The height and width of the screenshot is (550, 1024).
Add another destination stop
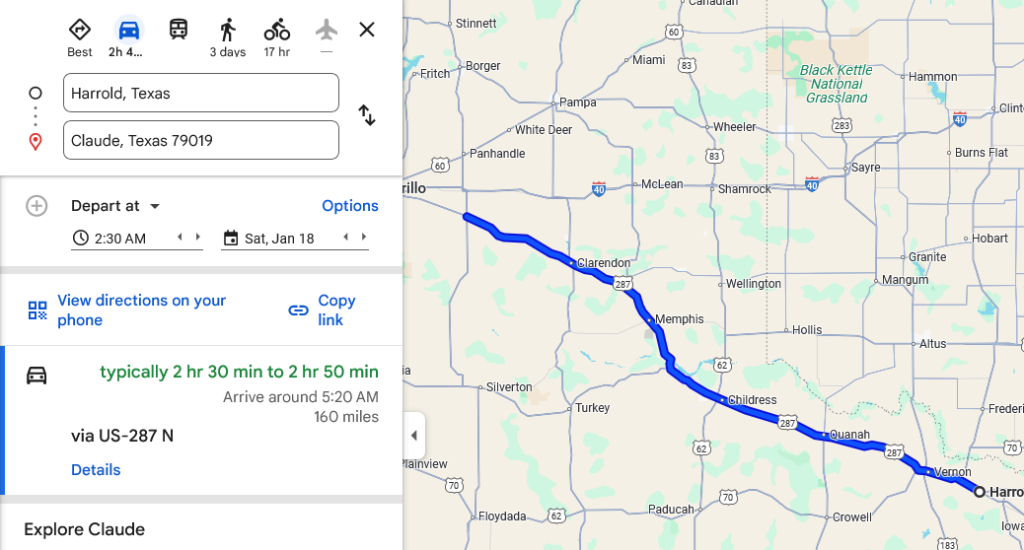36,206
